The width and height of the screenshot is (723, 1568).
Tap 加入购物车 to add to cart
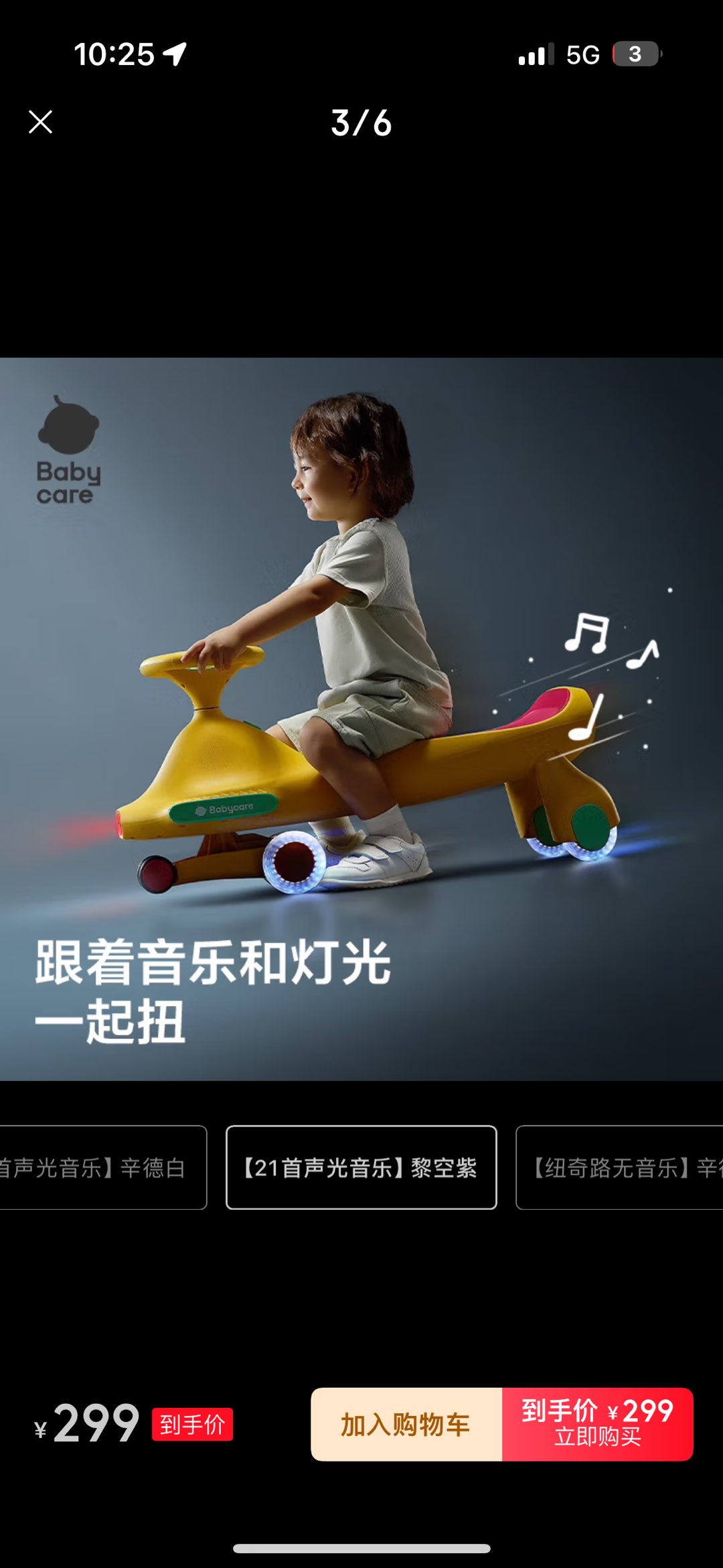(406, 1424)
